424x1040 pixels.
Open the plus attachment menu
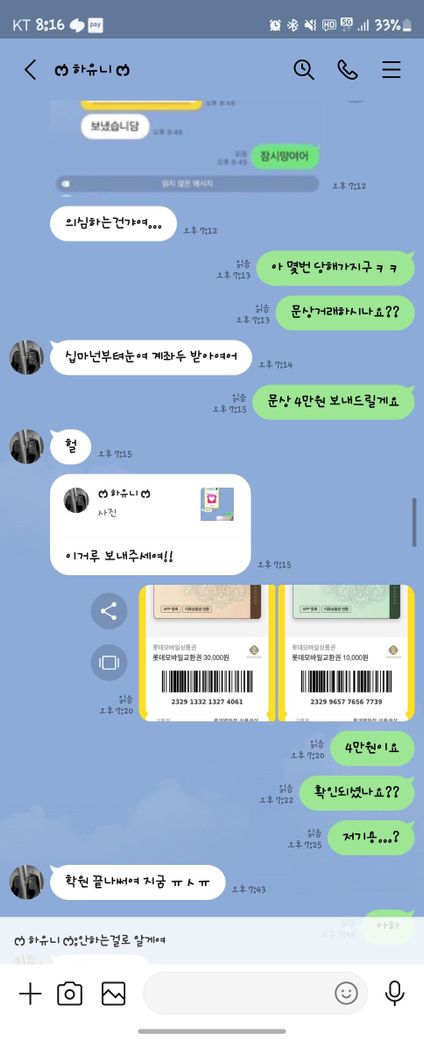pos(30,993)
